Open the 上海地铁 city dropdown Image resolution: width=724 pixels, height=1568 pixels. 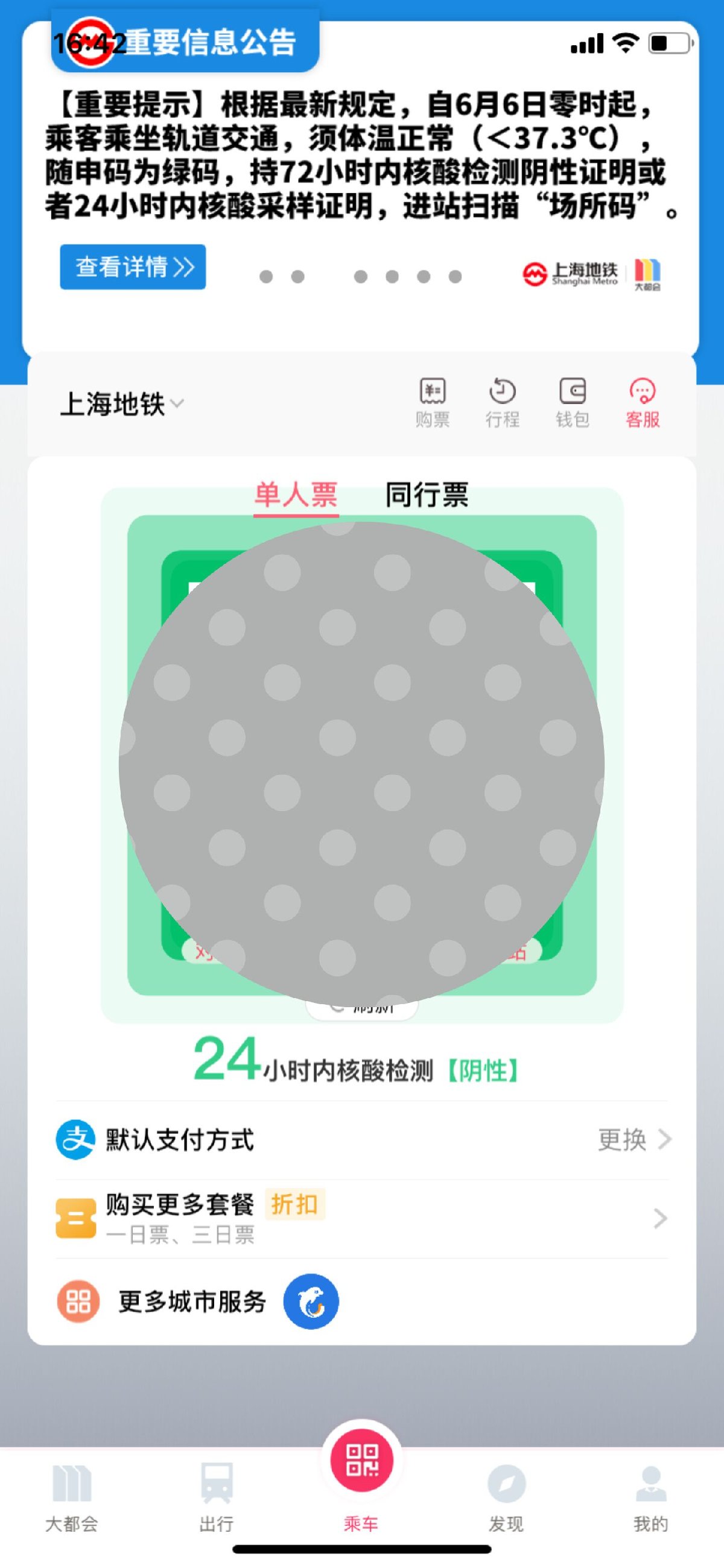click(x=122, y=403)
